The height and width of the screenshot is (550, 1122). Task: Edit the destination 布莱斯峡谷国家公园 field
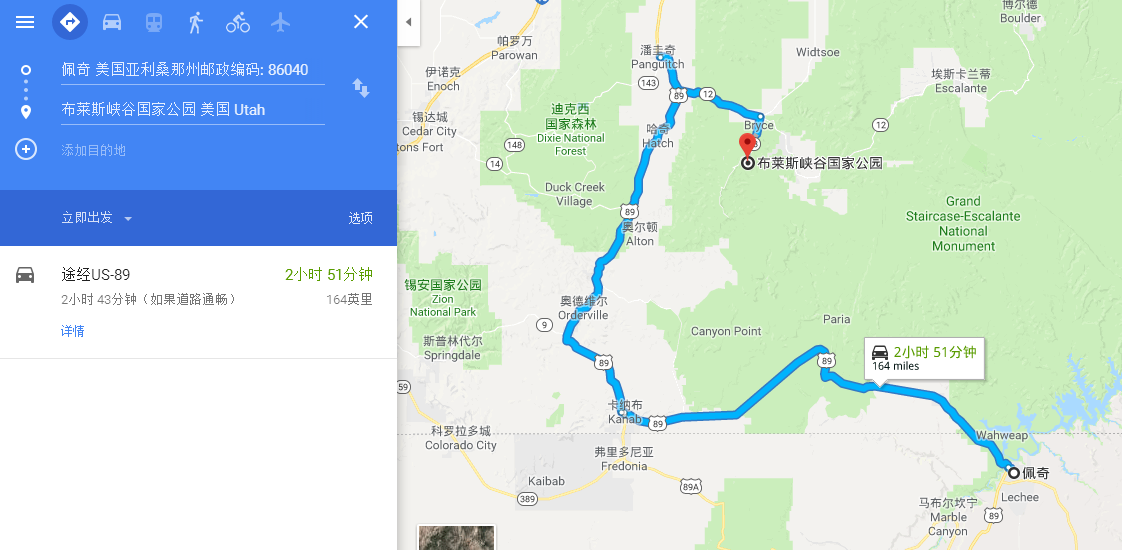click(x=192, y=110)
